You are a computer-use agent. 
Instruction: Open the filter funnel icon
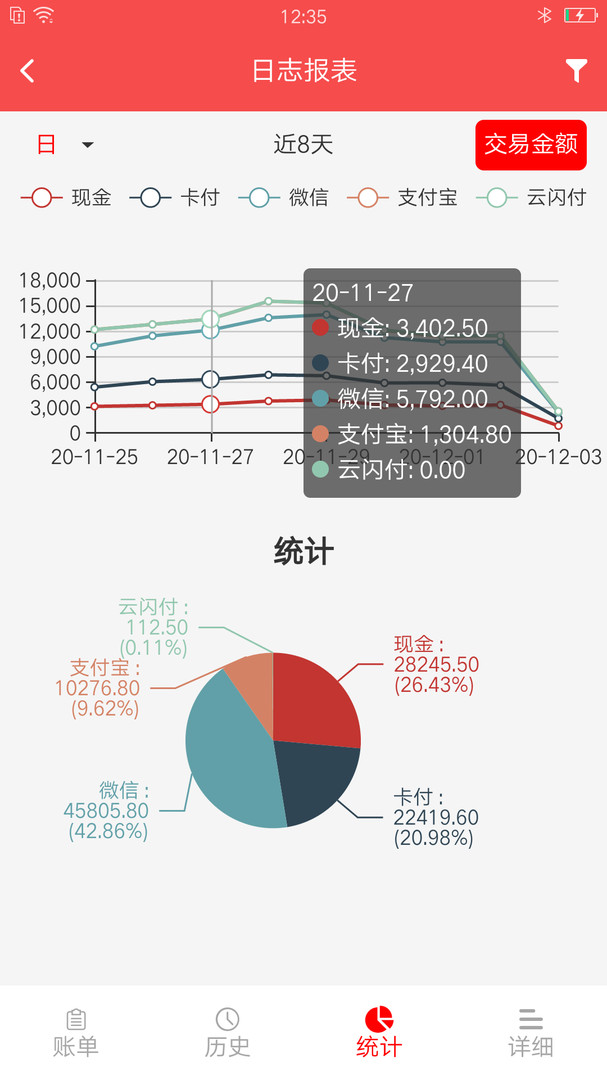point(576,70)
